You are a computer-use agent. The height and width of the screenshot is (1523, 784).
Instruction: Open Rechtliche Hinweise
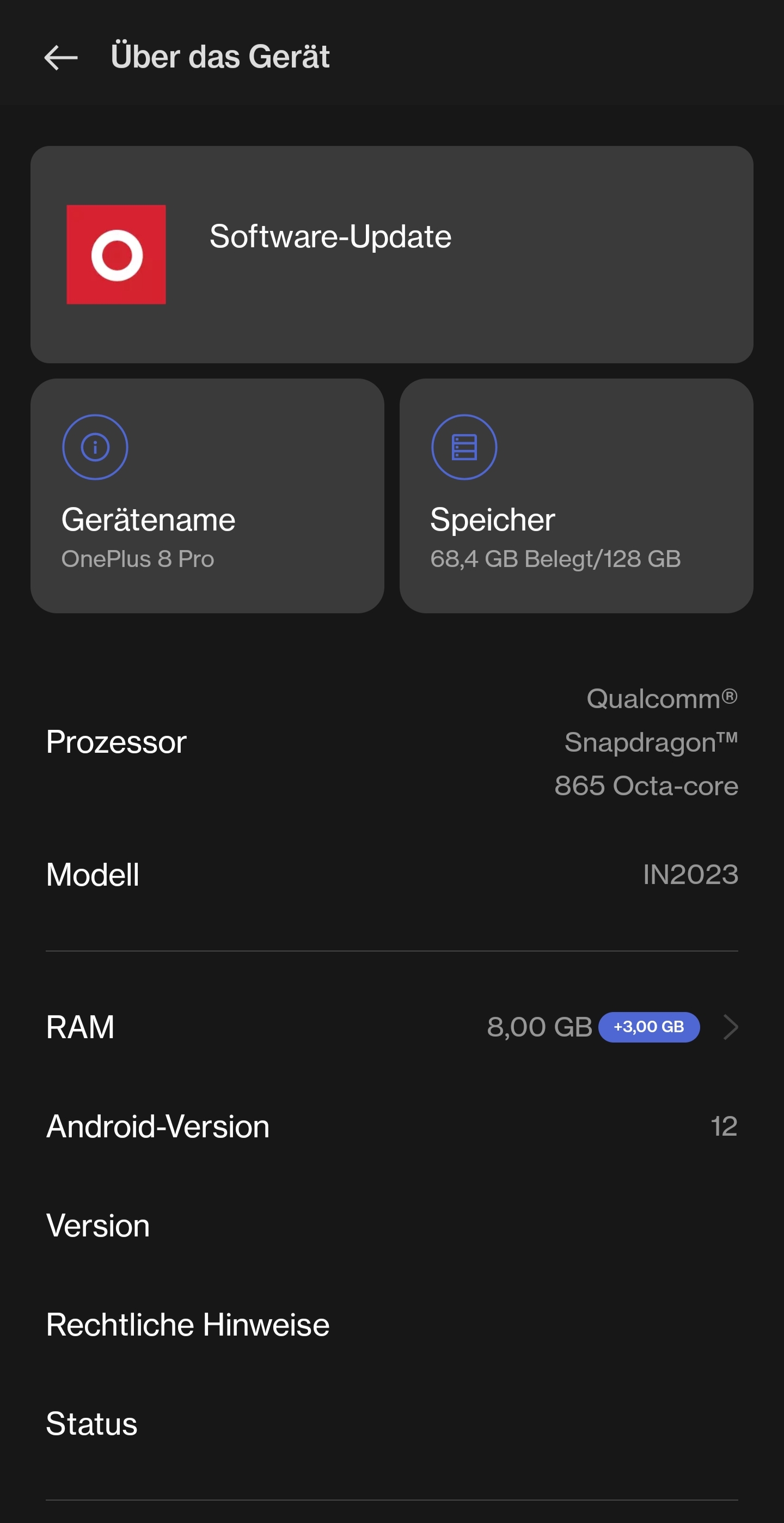pos(391,1324)
